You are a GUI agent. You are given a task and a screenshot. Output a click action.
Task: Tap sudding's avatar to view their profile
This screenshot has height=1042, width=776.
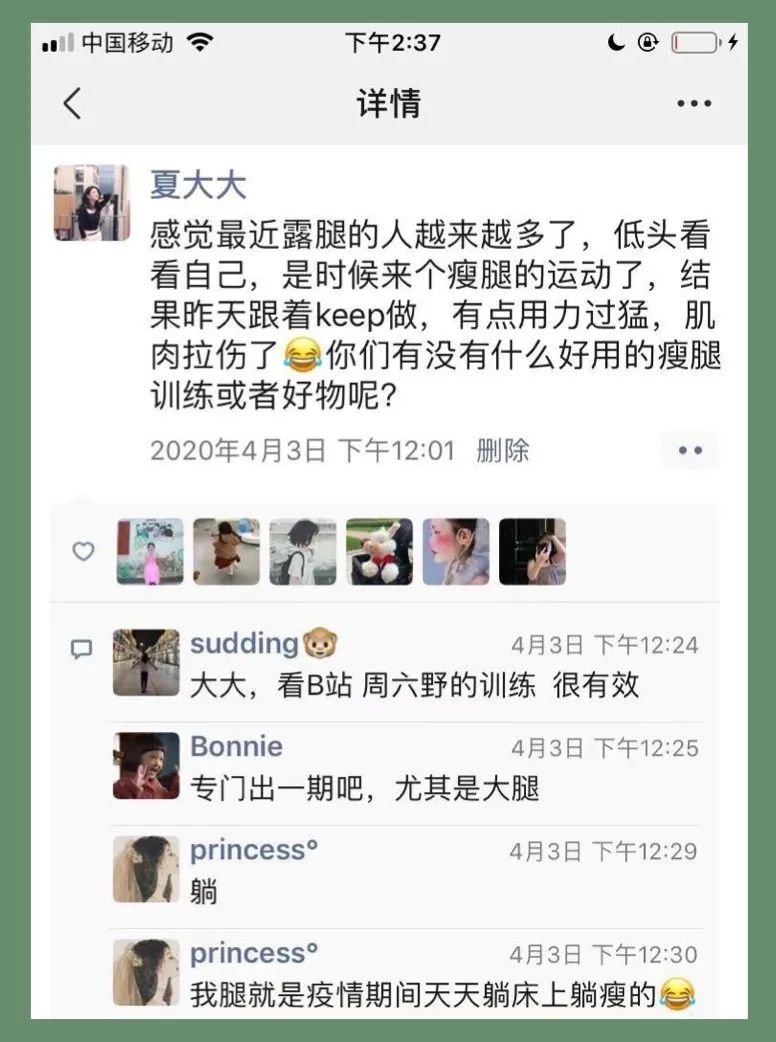(x=146, y=658)
